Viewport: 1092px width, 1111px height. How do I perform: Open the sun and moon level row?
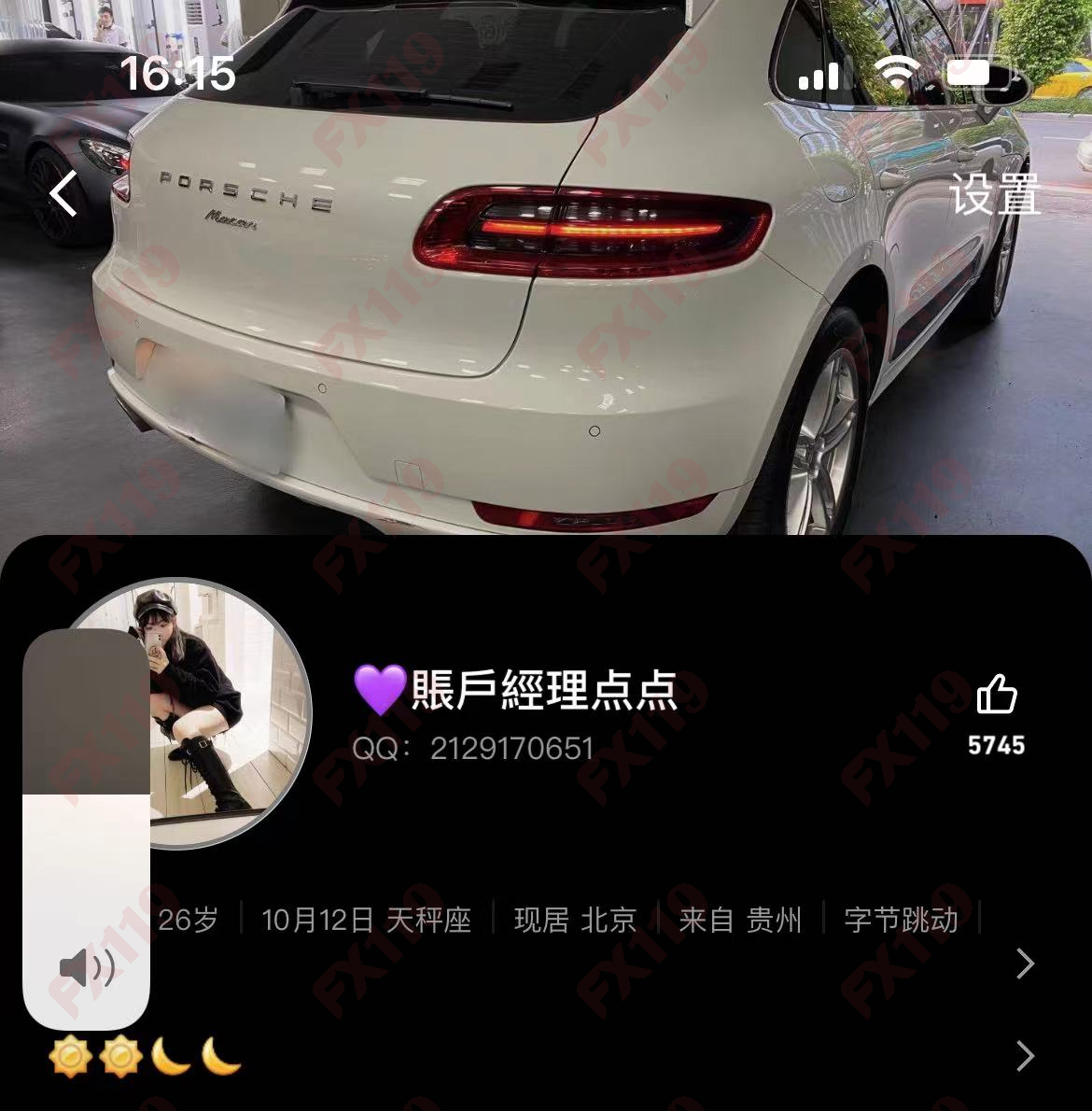tap(1025, 1056)
